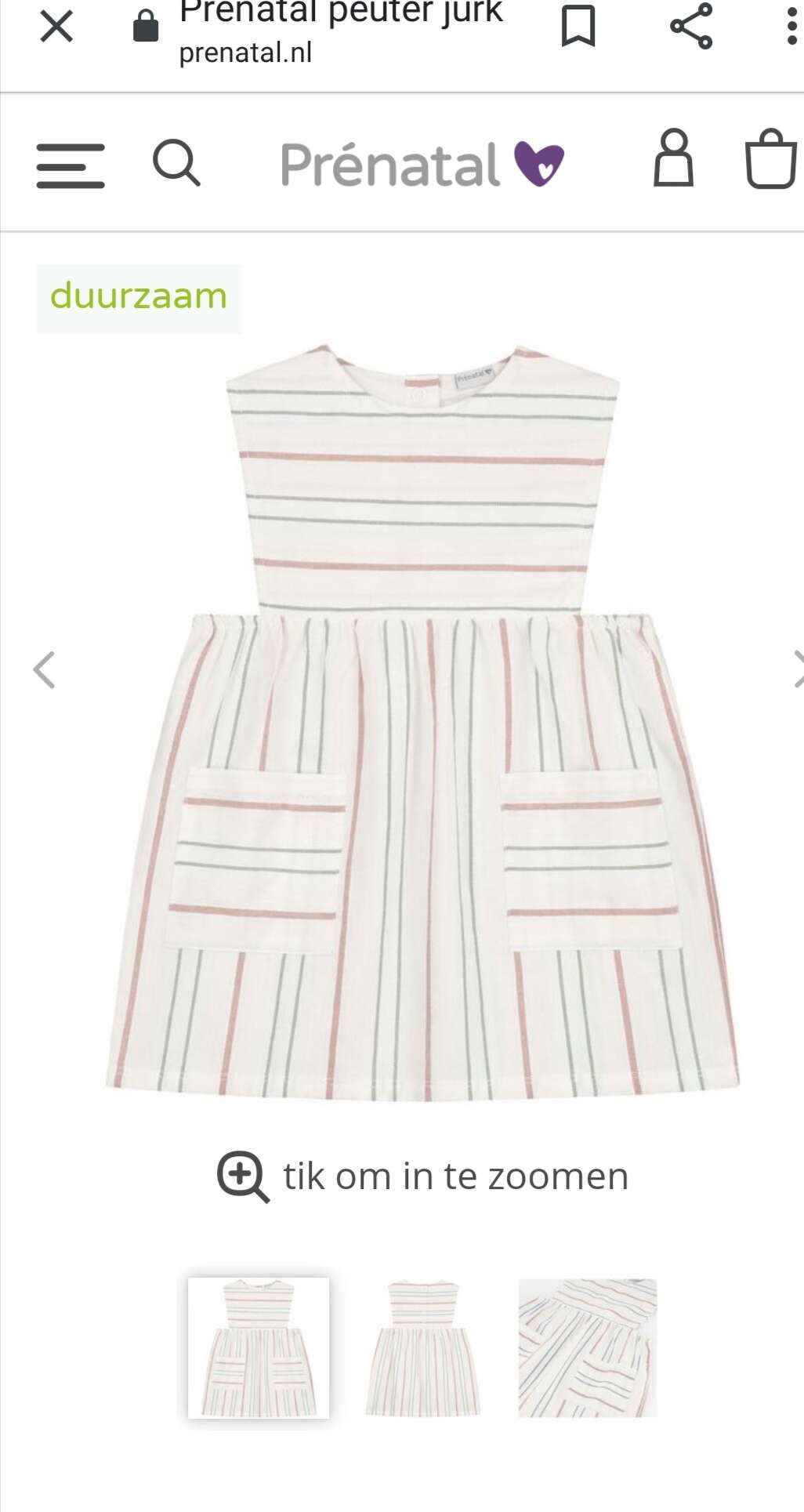This screenshot has height=1512, width=804.
Task: Open the hamburger navigation menu
Action: pos(71,165)
